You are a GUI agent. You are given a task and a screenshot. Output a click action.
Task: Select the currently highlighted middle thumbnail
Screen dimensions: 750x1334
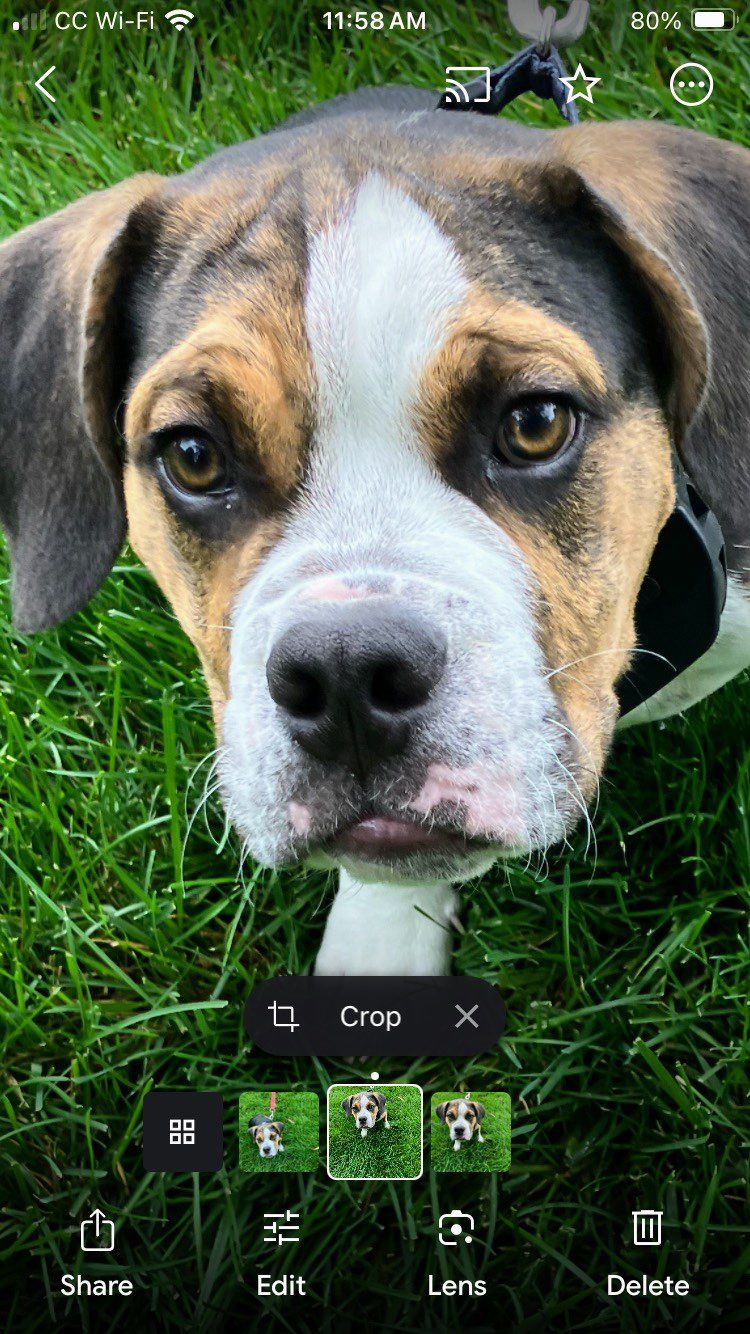(x=375, y=1132)
